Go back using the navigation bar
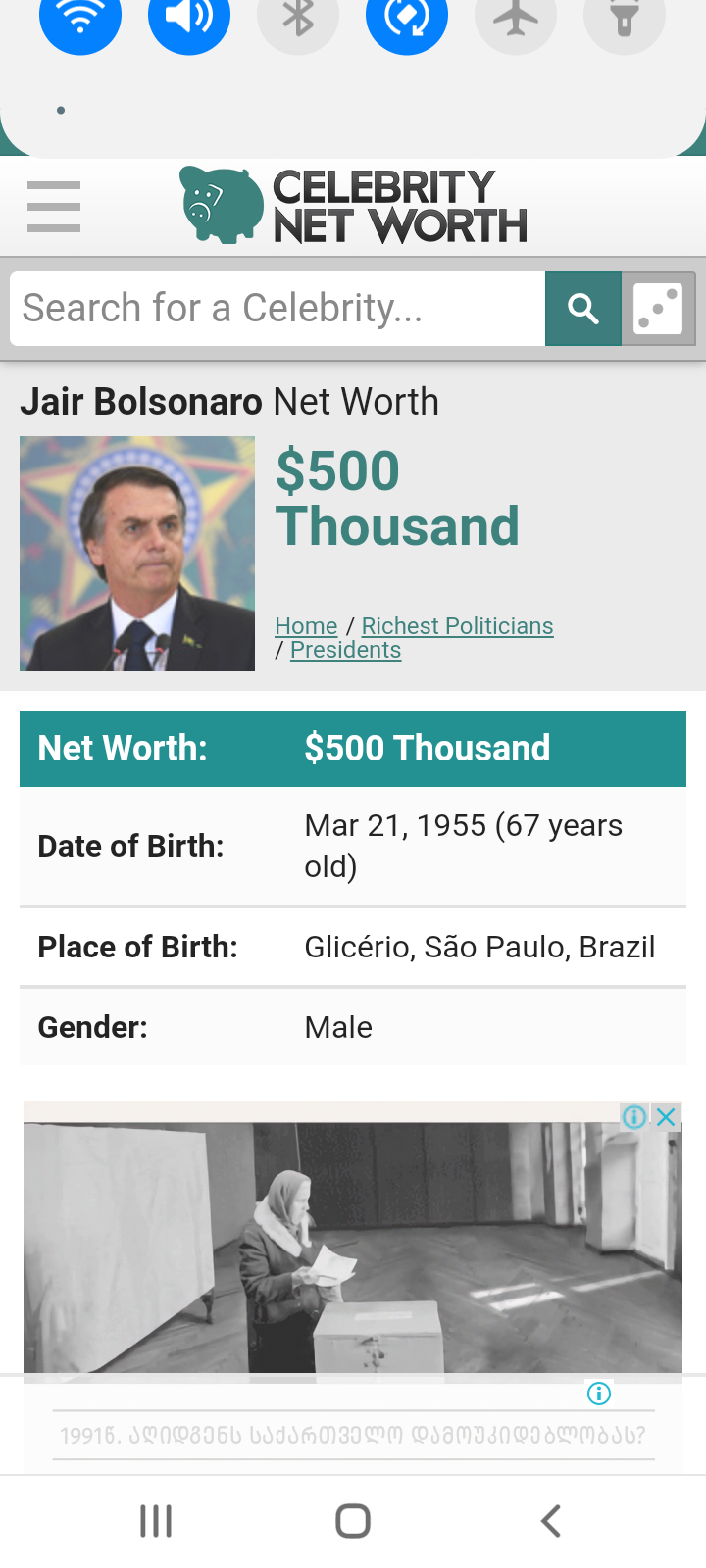 pos(551,1521)
